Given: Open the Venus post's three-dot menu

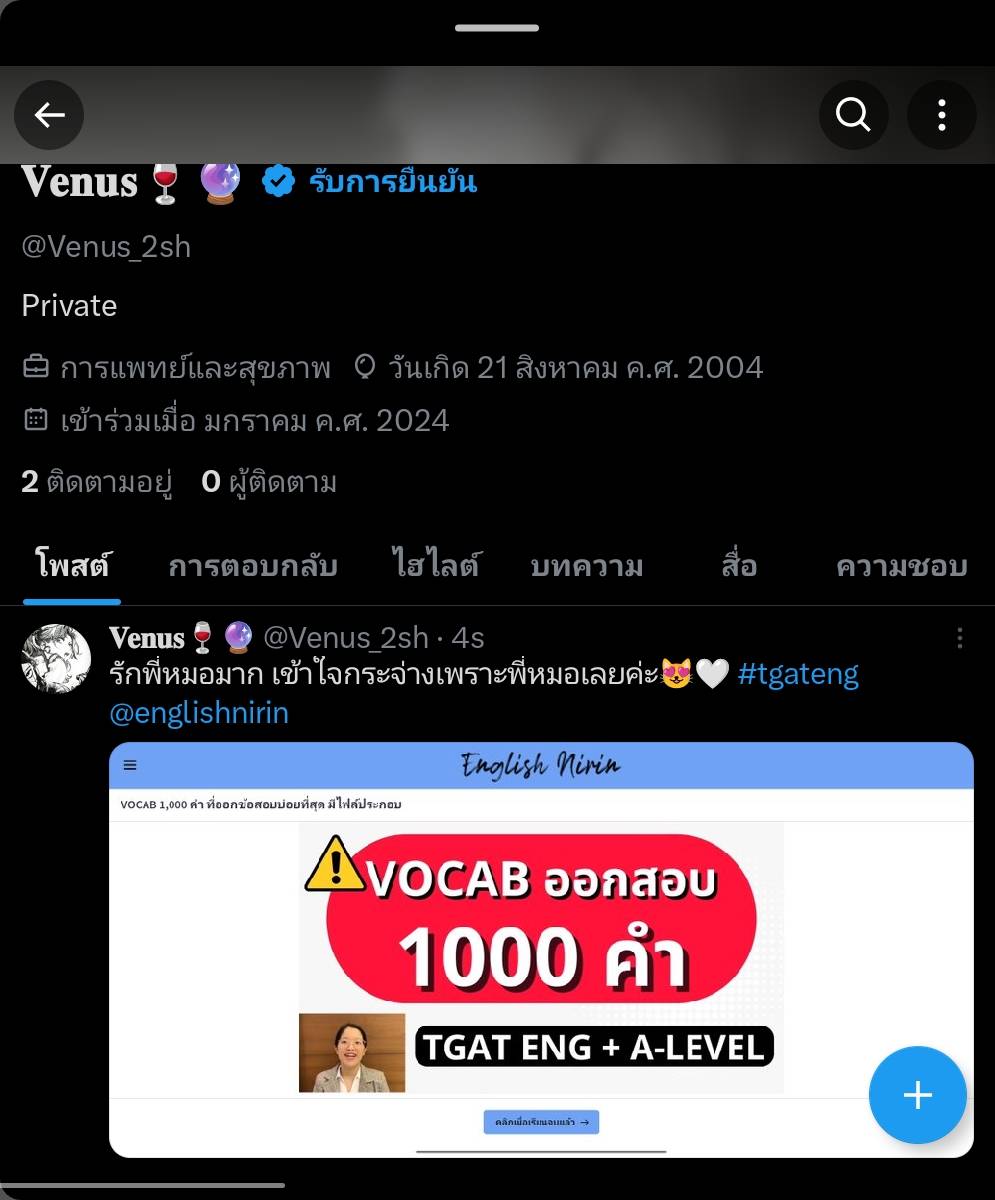Looking at the screenshot, I should coord(959,638).
